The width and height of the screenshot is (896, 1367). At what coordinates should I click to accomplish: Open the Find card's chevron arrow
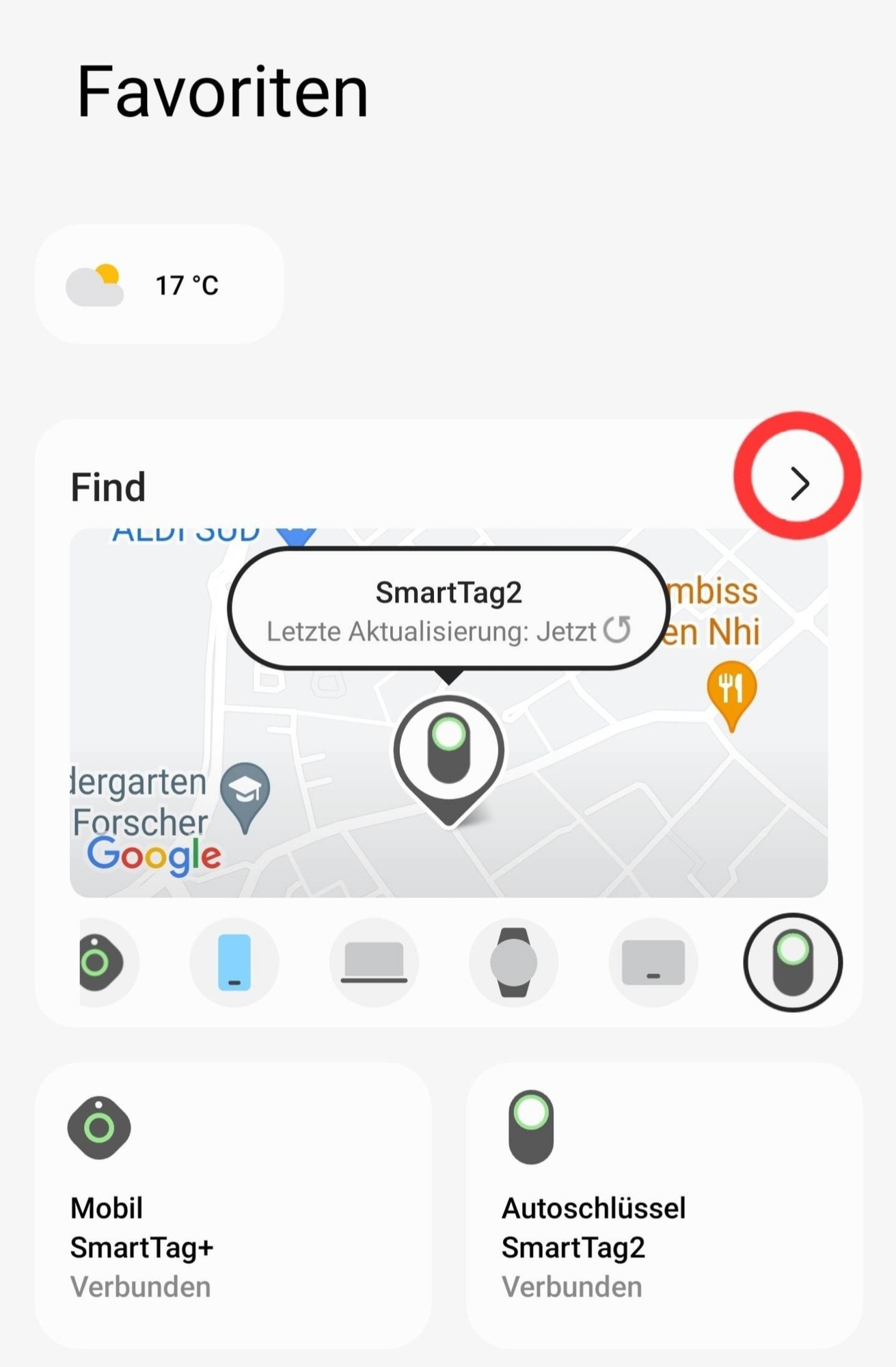tap(798, 484)
